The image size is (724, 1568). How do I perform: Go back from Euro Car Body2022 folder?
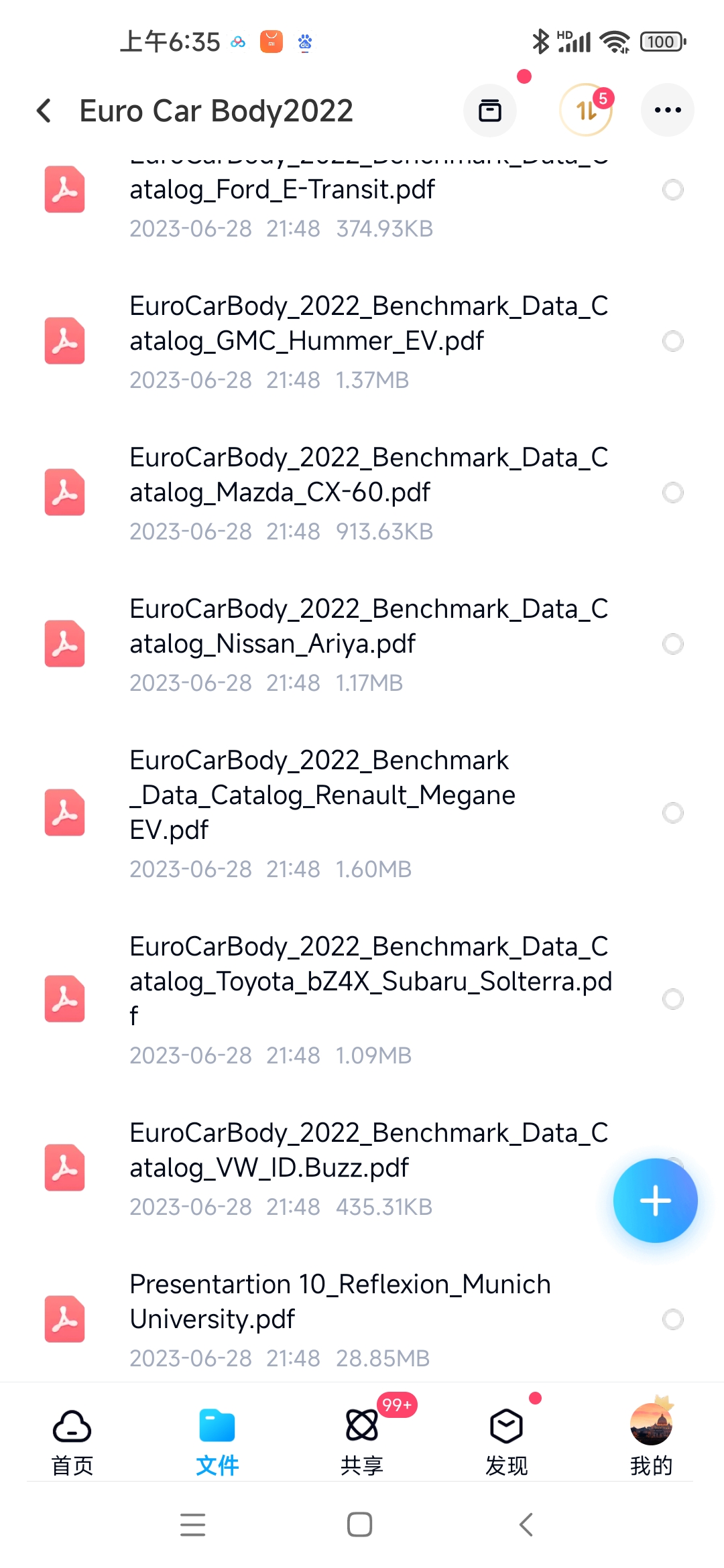44,111
